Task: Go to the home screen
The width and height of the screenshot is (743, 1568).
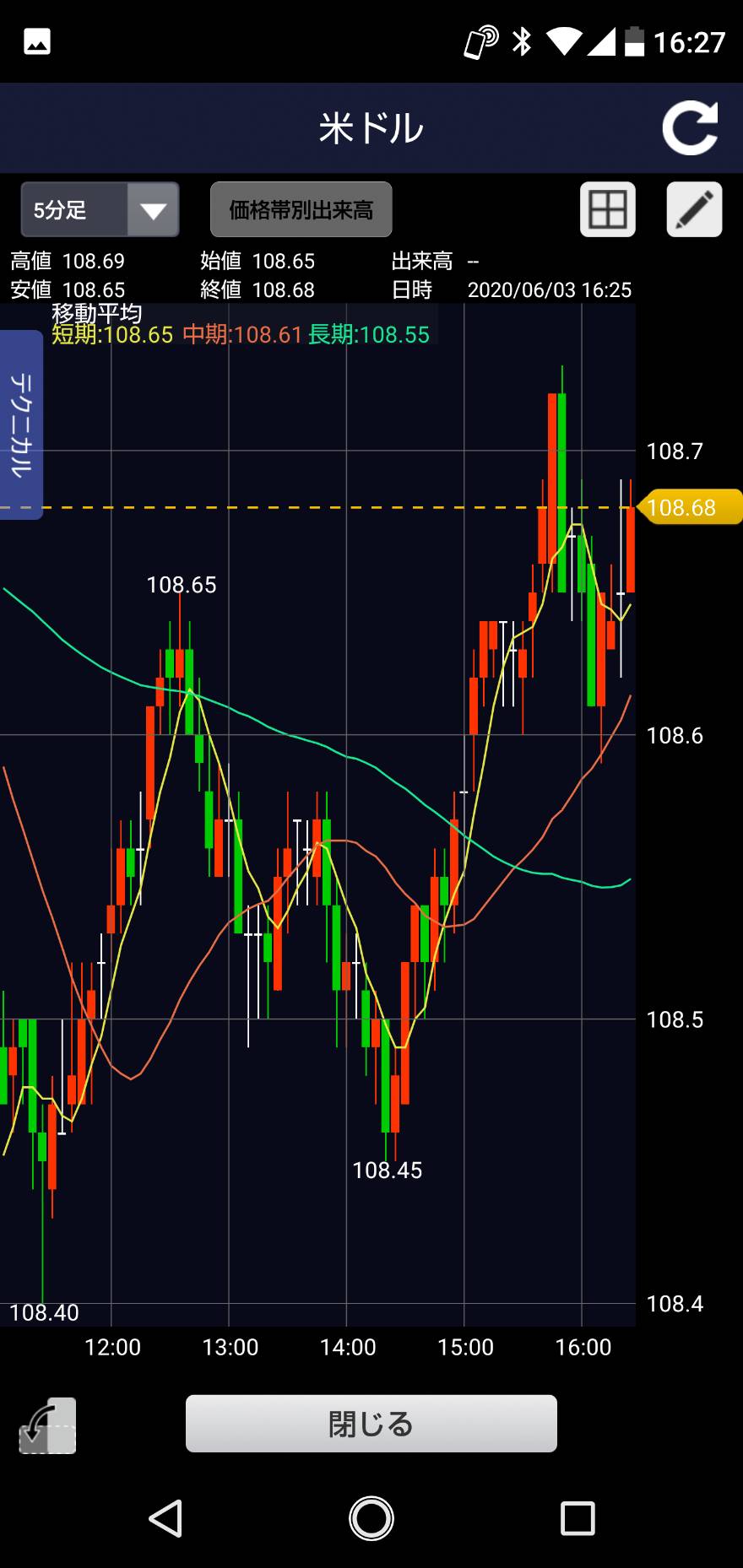Action: [x=371, y=1519]
